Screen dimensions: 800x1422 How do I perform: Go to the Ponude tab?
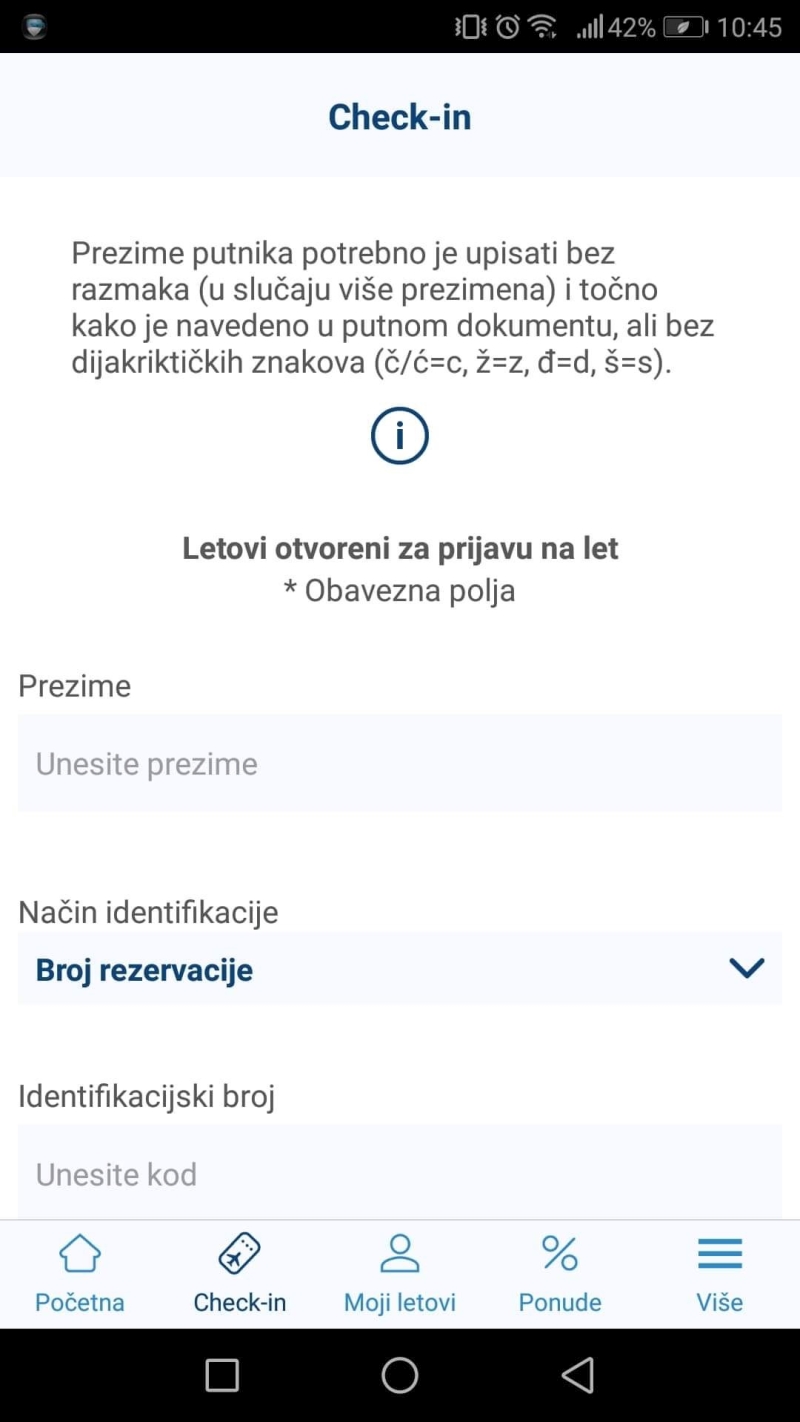coord(559,1274)
